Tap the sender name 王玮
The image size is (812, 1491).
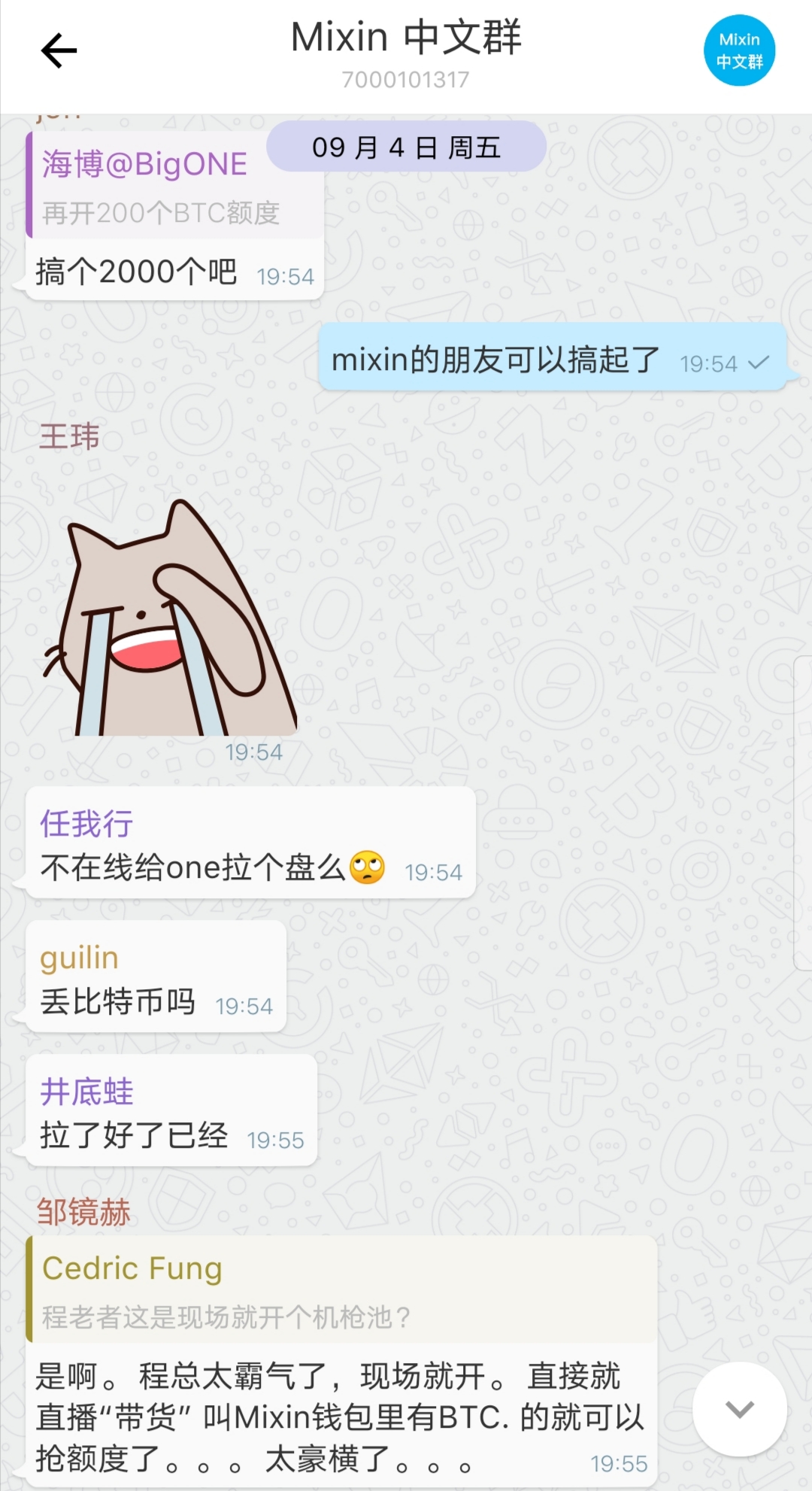[69, 436]
